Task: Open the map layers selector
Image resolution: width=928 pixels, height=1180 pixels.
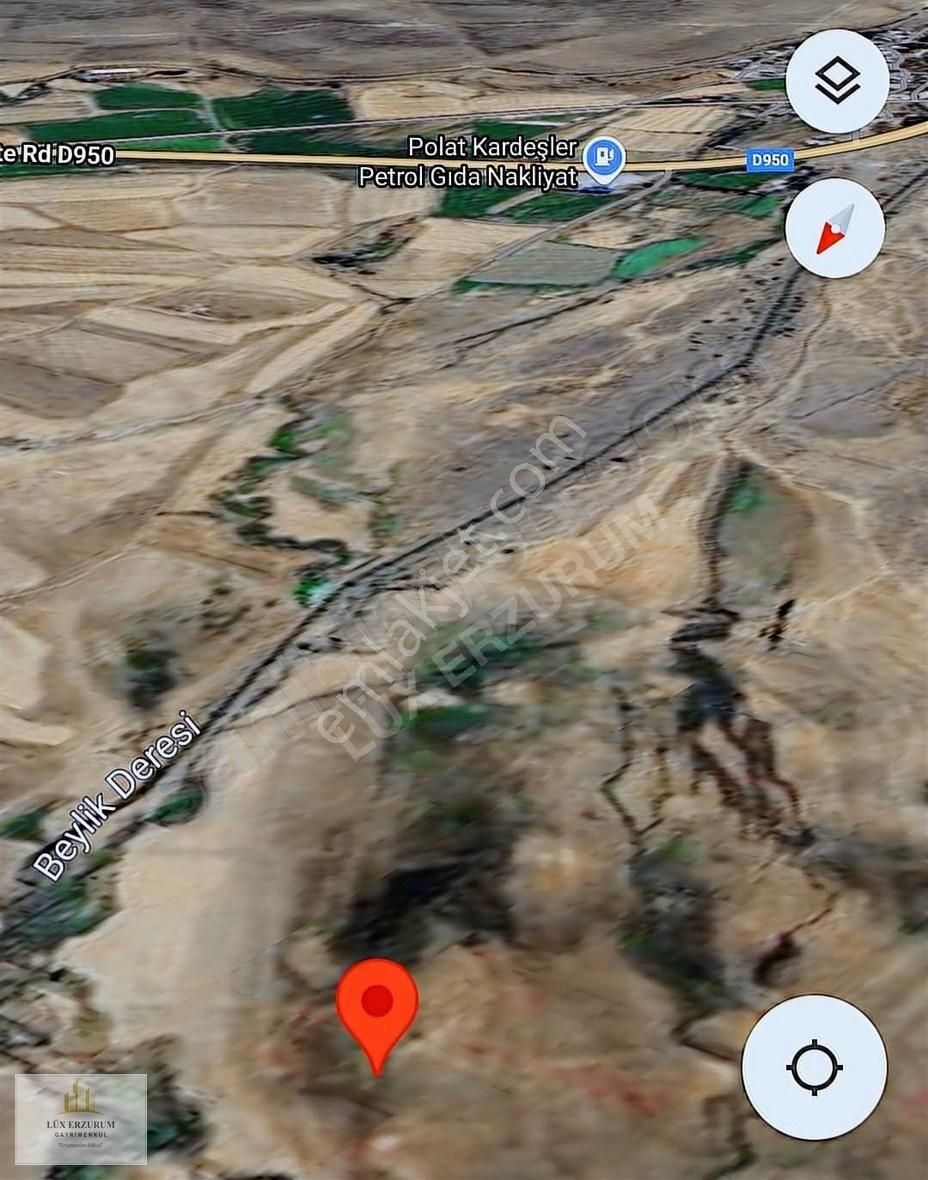Action: 837,81
